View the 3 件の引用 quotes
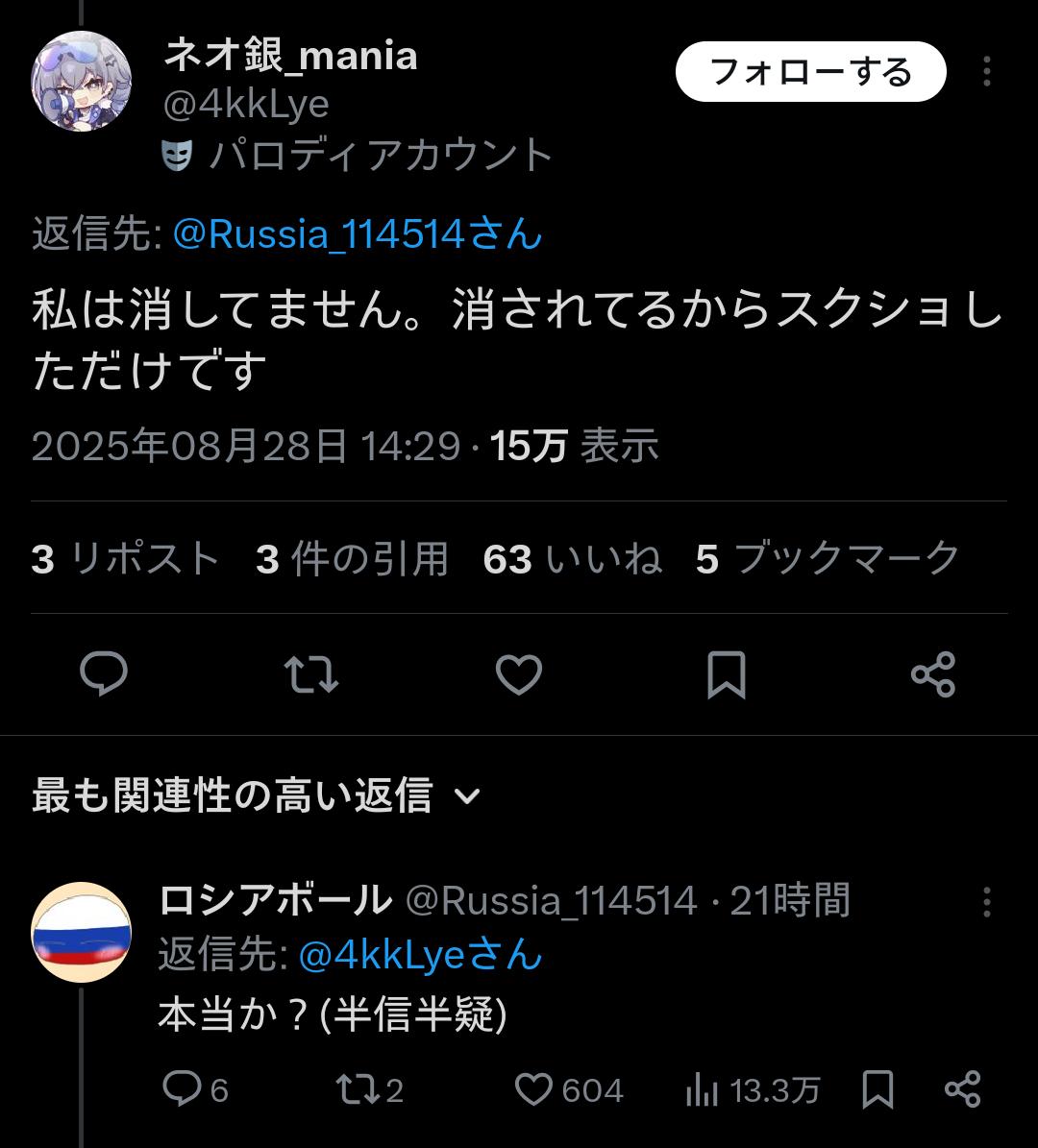 click(352, 558)
